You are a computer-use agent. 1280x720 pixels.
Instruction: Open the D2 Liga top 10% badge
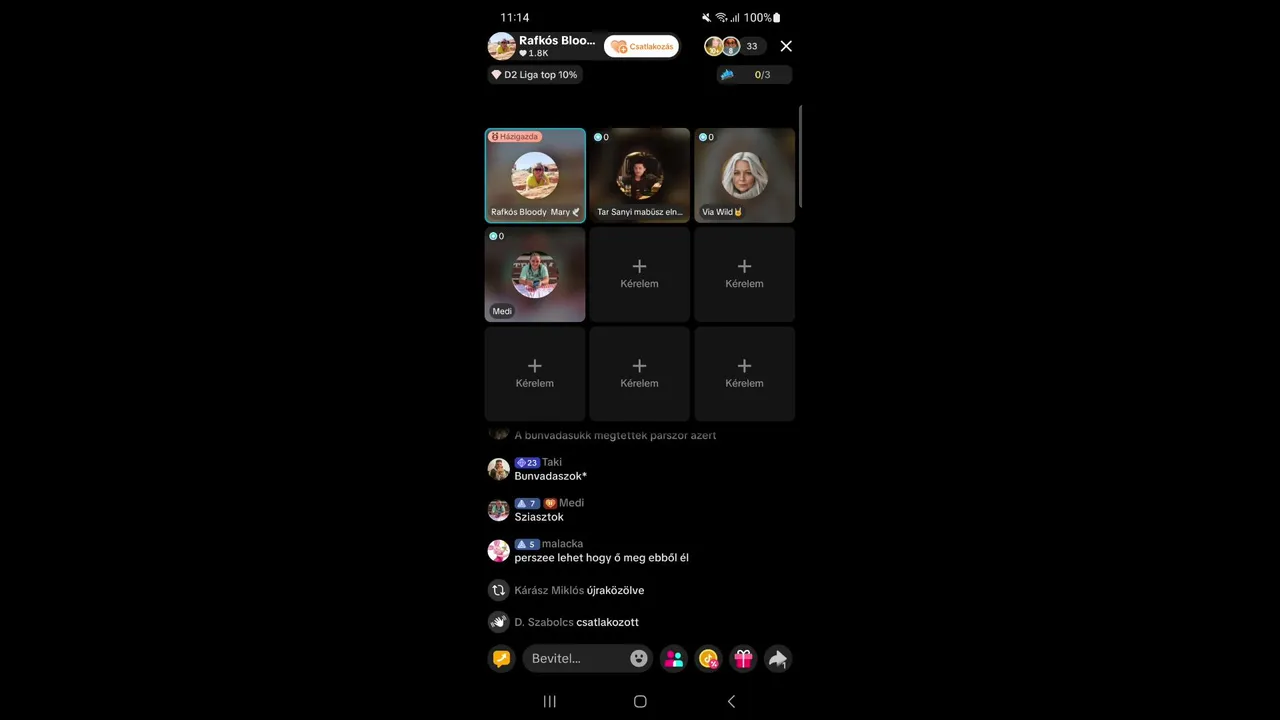[x=534, y=75]
